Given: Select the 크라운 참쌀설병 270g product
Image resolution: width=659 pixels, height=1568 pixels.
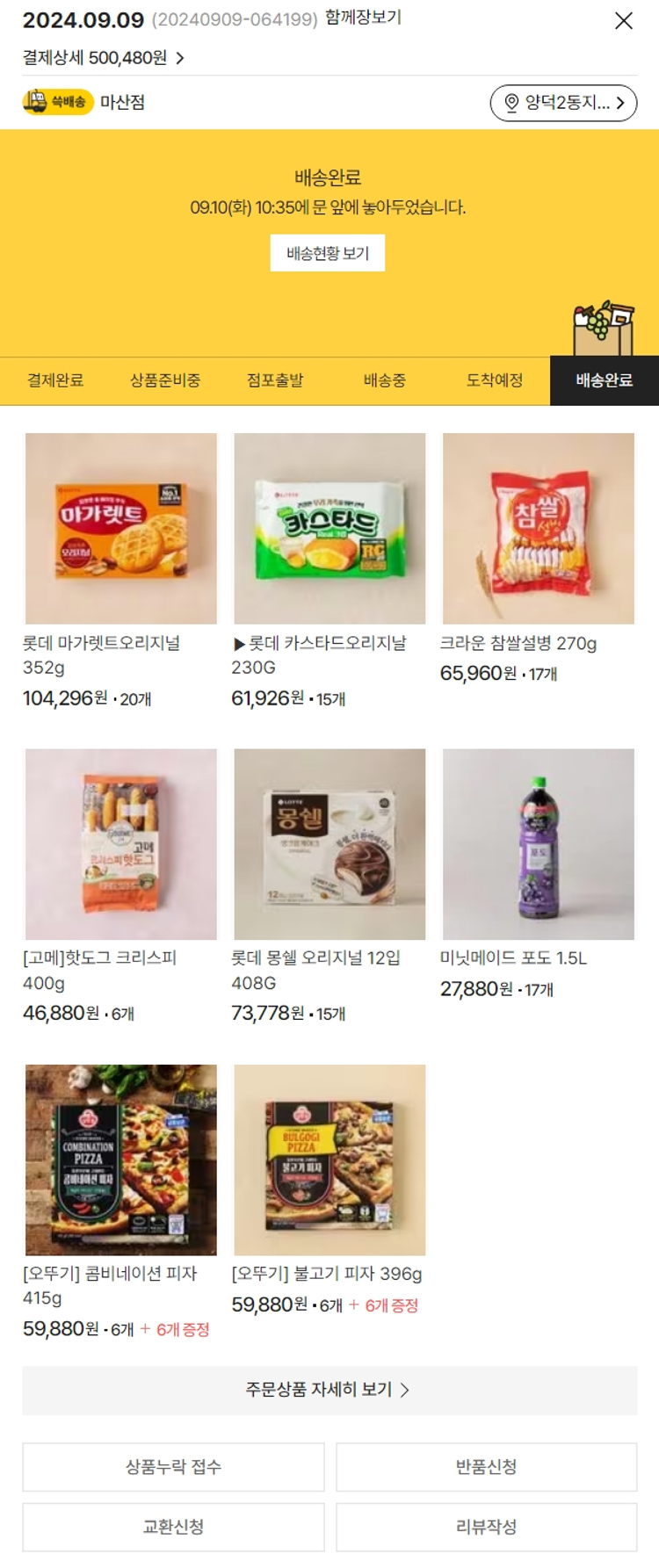Looking at the screenshot, I should point(538,529).
